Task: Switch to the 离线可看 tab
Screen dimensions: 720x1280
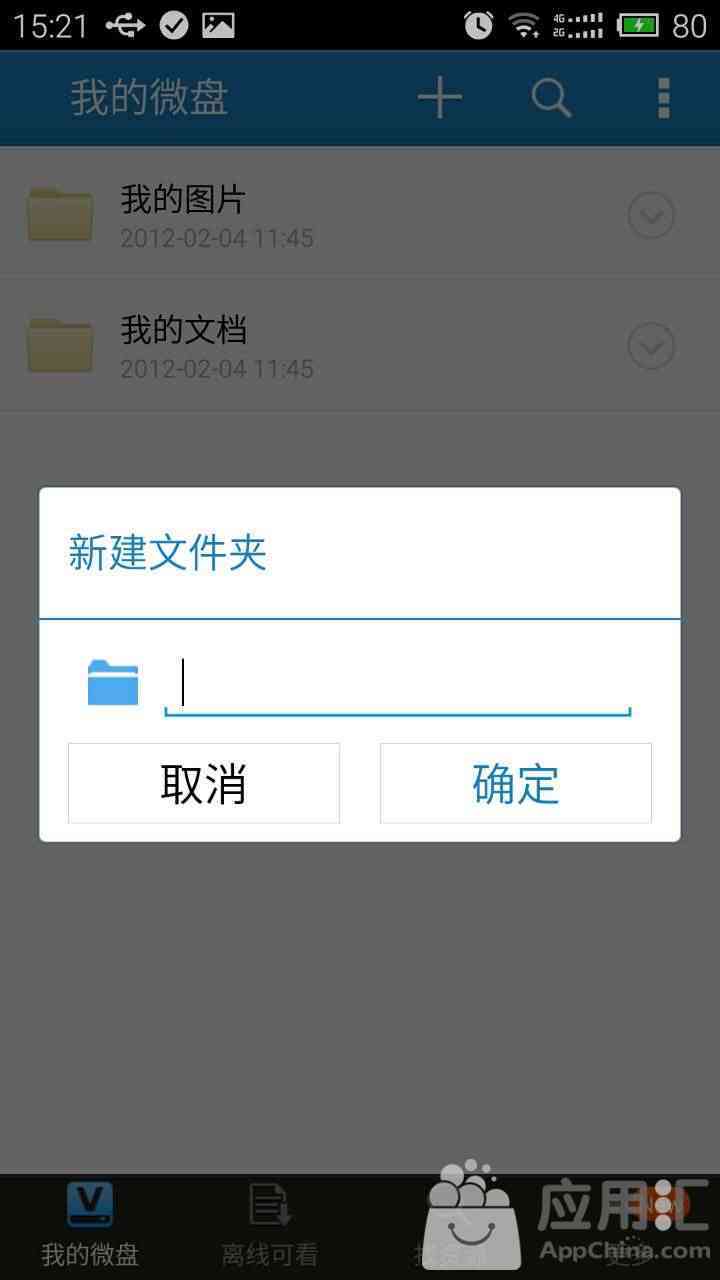Action: point(270,1226)
